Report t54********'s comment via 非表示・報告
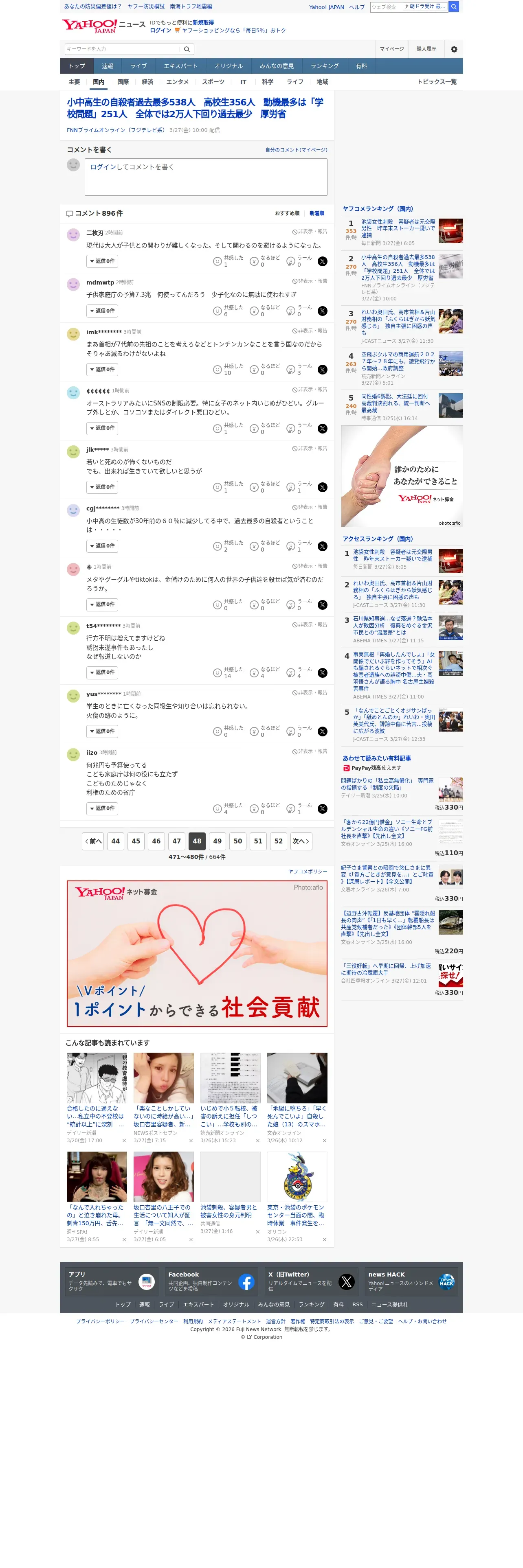523x1568 pixels. point(309,625)
